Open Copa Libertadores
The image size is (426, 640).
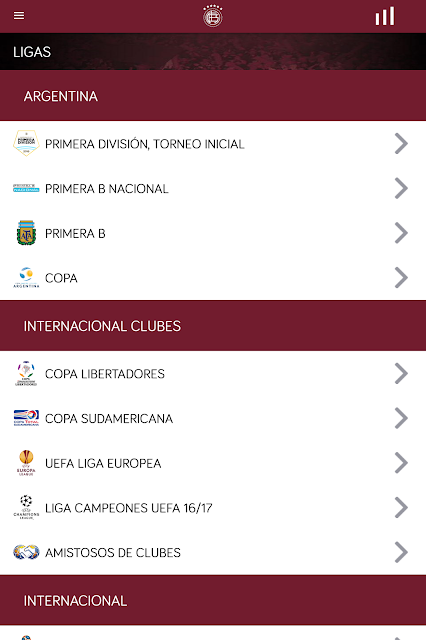point(213,373)
